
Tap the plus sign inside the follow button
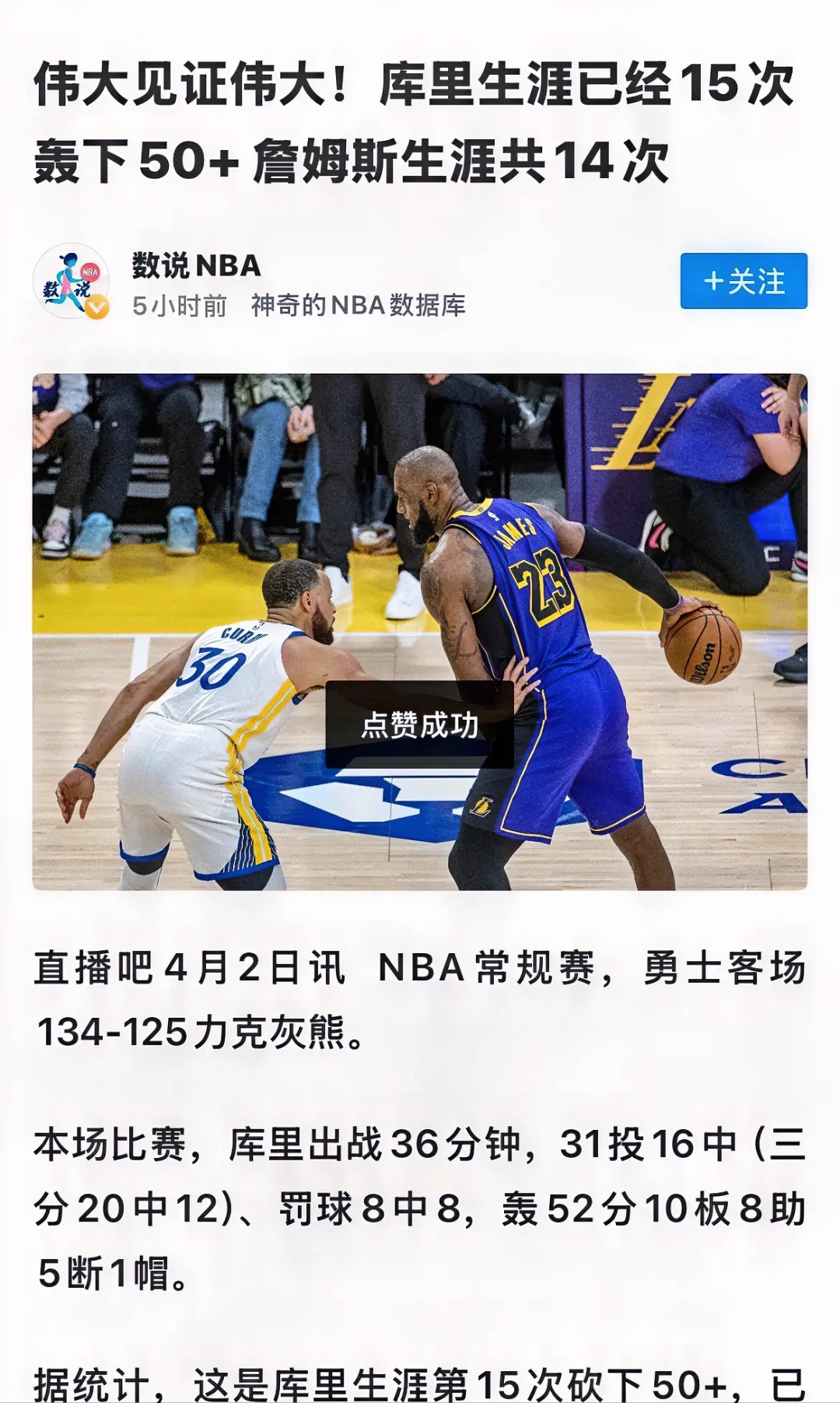[712, 282]
